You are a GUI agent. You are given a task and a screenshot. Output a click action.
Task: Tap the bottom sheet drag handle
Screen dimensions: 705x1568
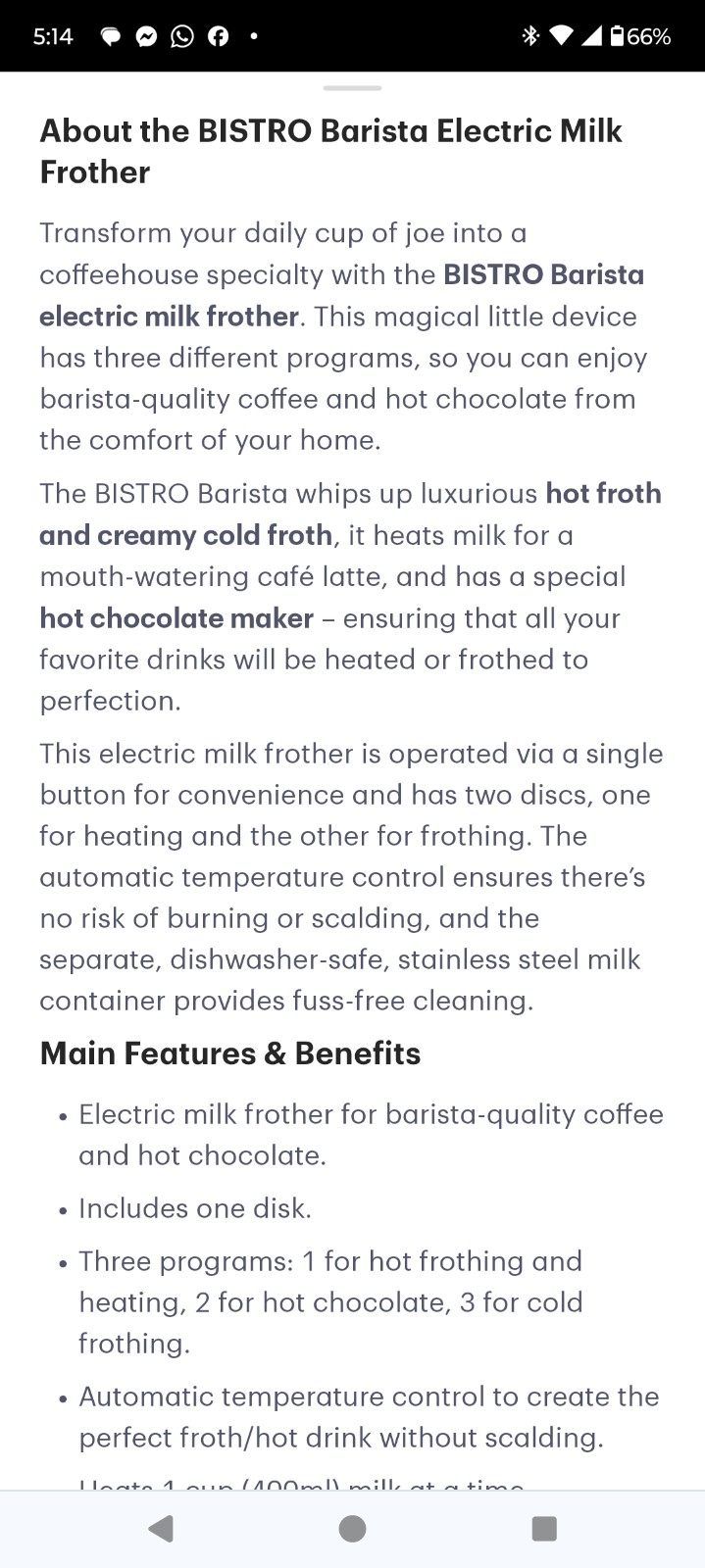(352, 88)
